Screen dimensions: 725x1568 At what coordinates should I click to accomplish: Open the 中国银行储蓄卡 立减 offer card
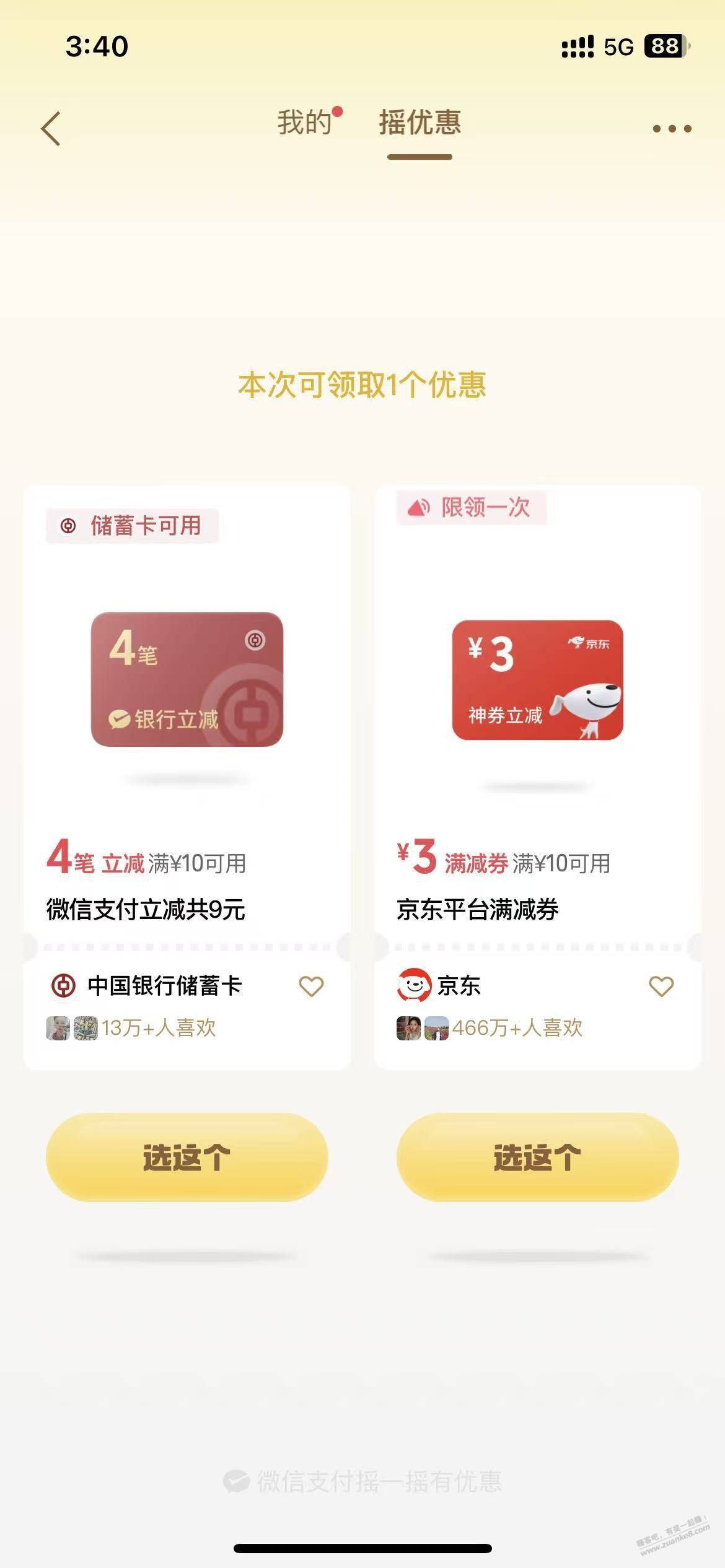click(187, 712)
